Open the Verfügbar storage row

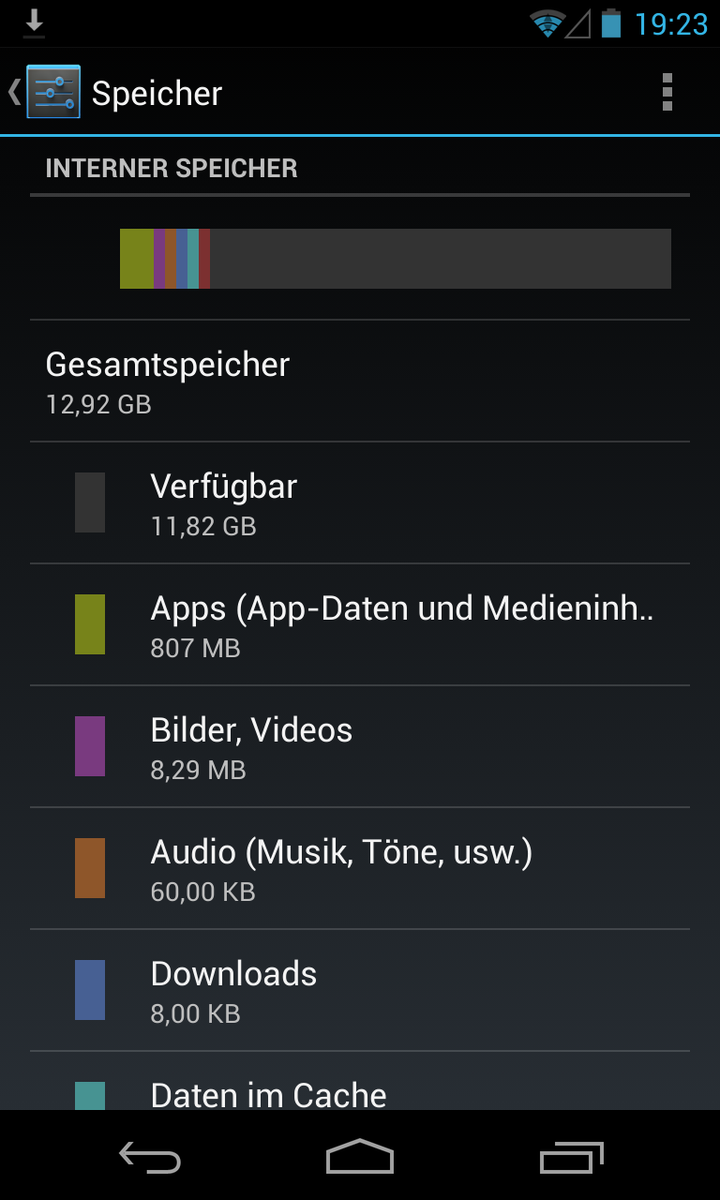[360, 503]
